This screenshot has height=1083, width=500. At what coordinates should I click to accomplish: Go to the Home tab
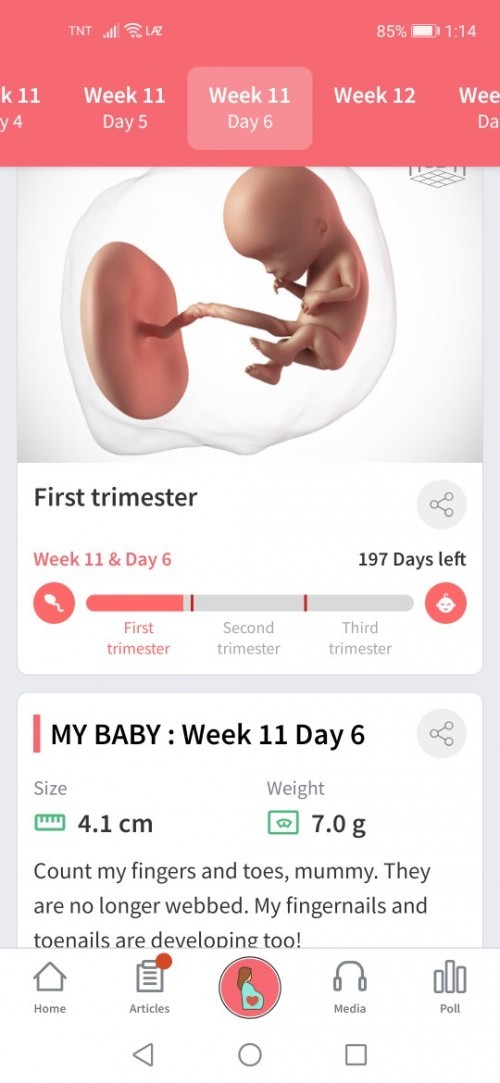(x=50, y=988)
